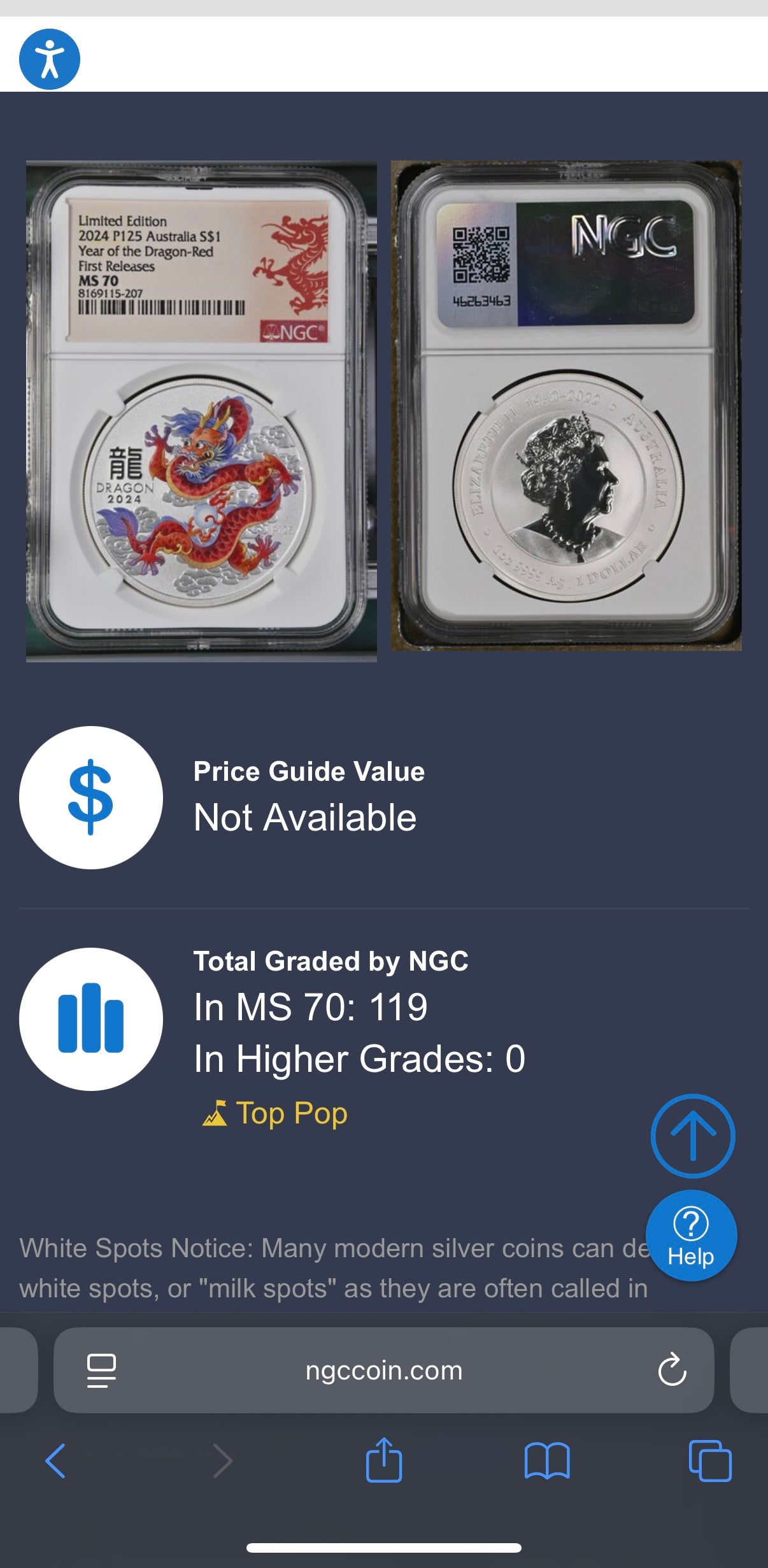Enlarge the coin reverse slab photo

click(x=566, y=406)
